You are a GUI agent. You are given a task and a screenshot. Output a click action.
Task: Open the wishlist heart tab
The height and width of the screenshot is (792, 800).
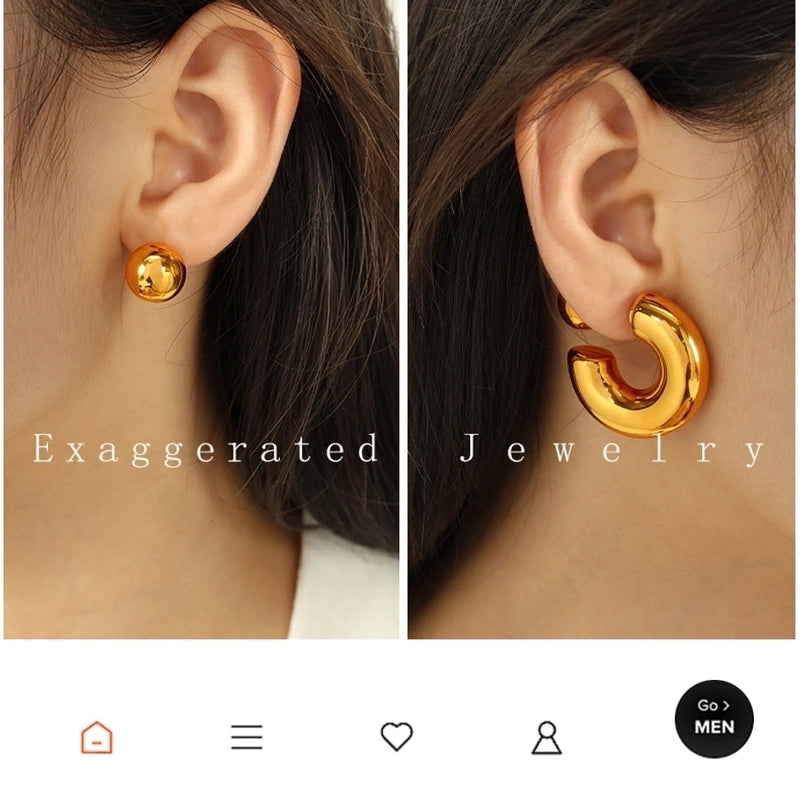point(397,737)
